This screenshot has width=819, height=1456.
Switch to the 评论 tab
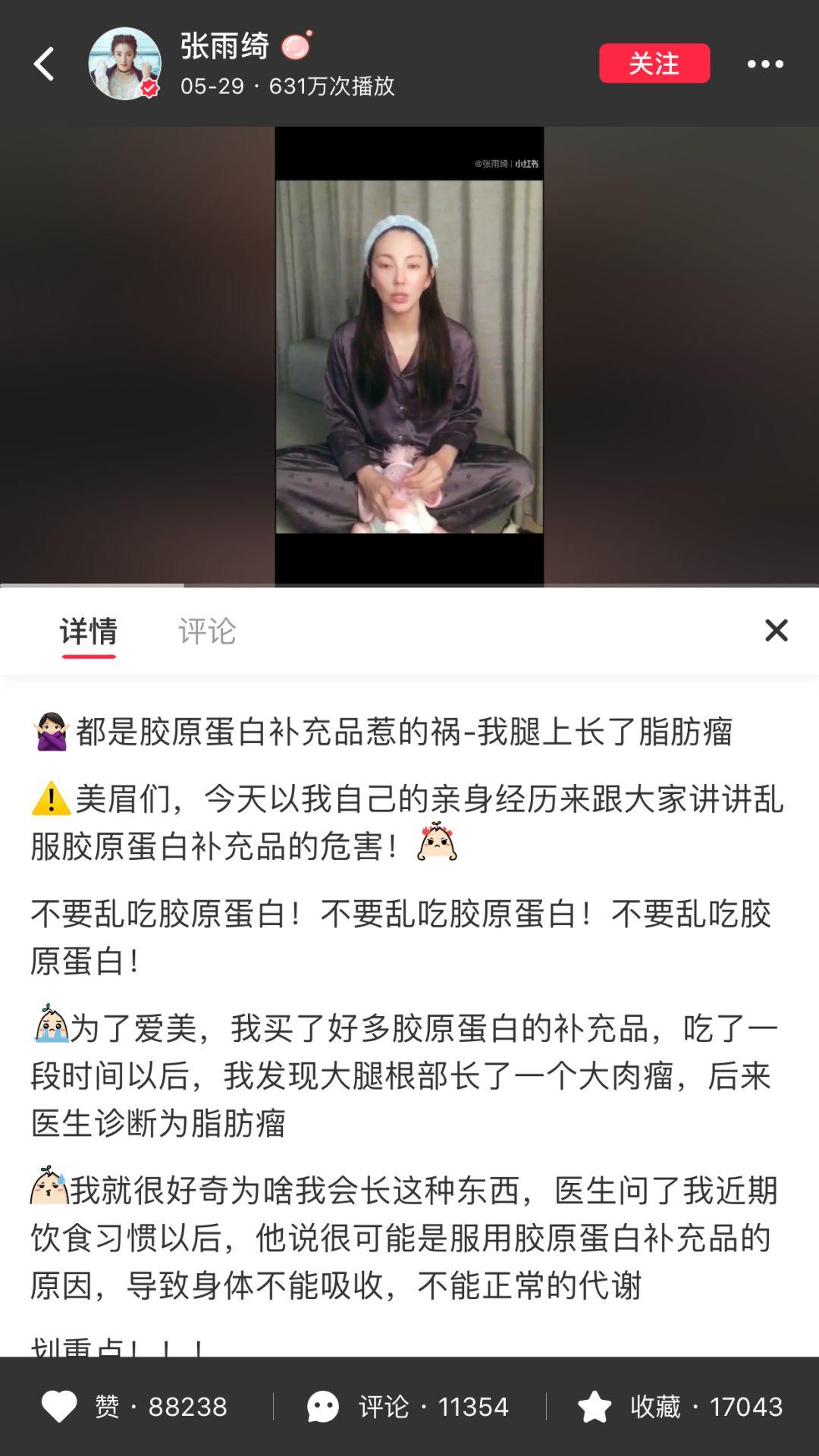tap(208, 630)
